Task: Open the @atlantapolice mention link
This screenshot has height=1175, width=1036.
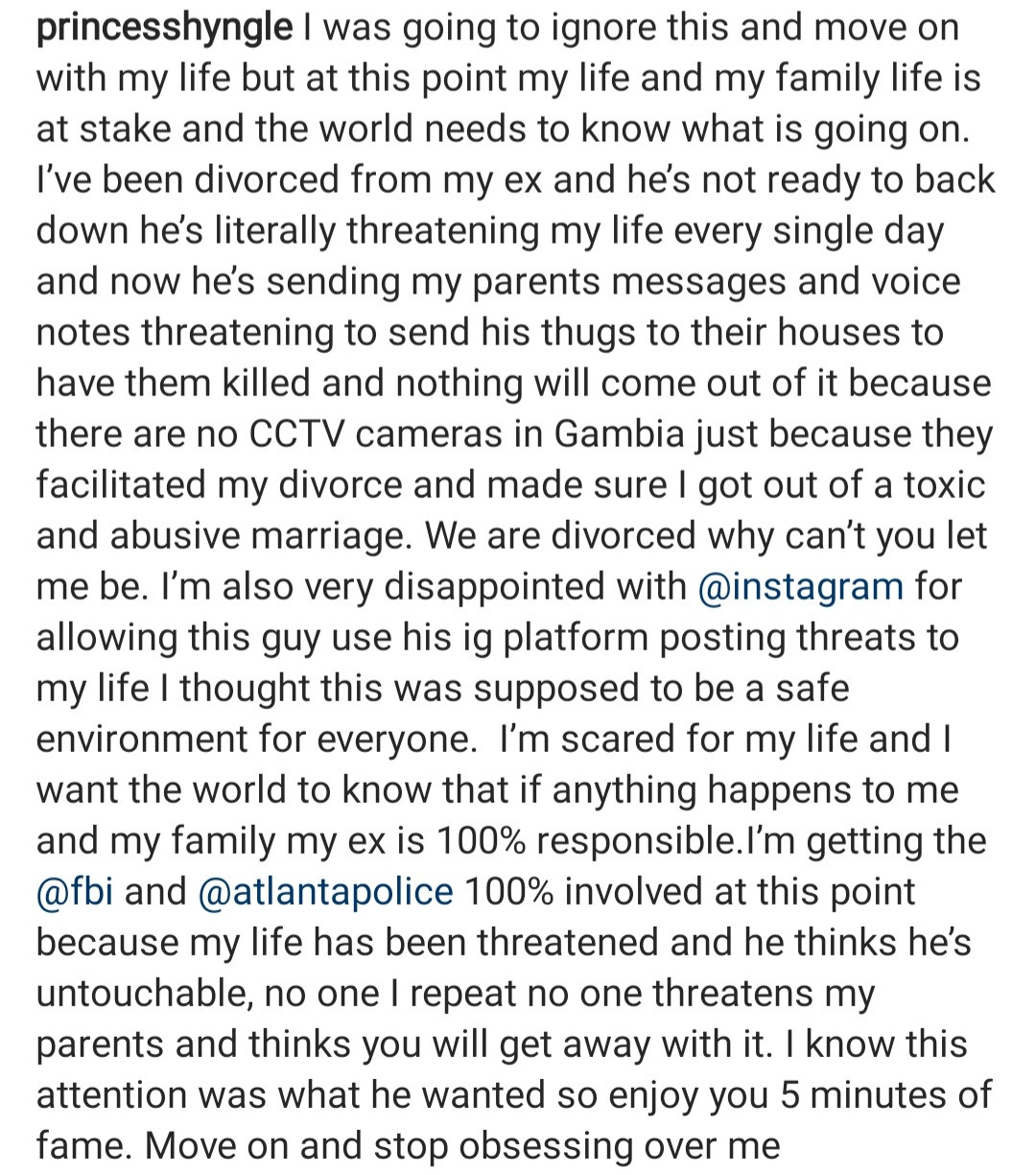Action: pos(325,891)
